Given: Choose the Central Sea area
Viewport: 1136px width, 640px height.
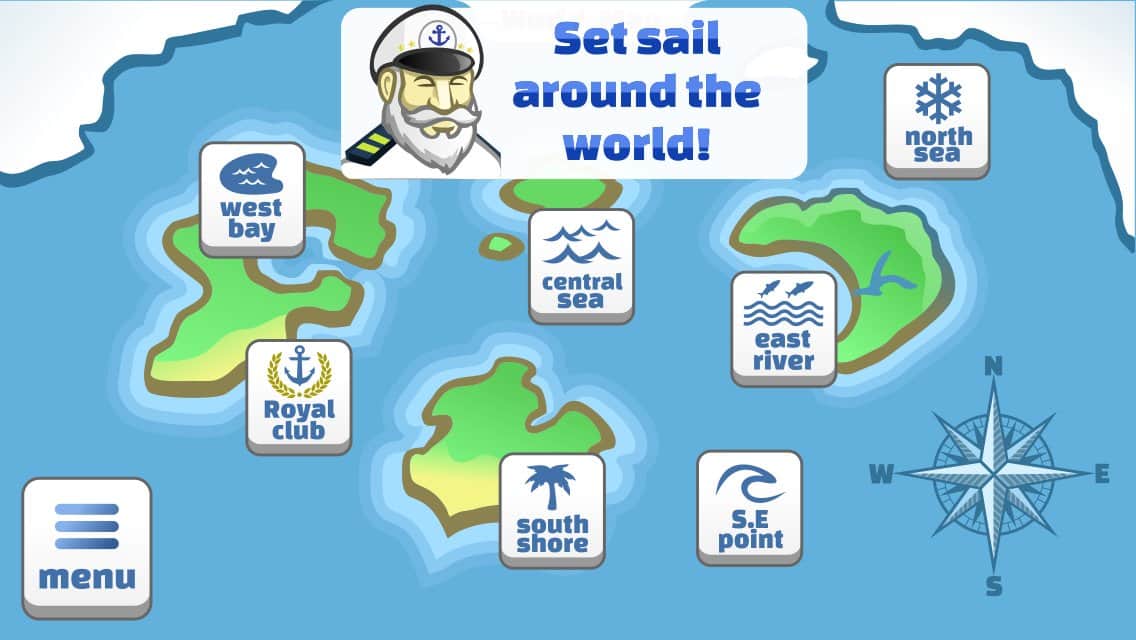Looking at the screenshot, I should (x=581, y=265).
